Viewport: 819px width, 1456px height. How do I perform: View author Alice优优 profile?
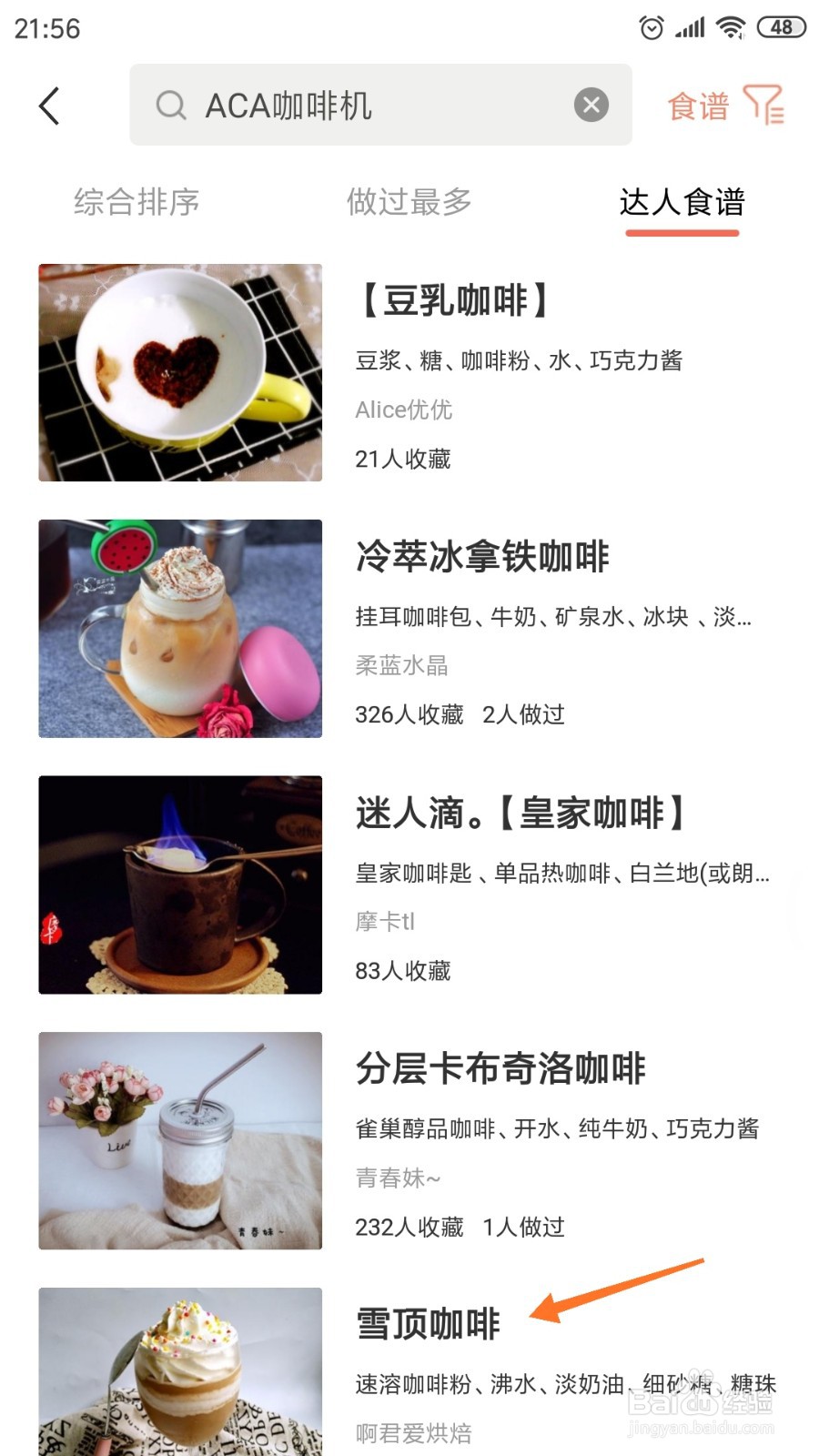[x=405, y=409]
